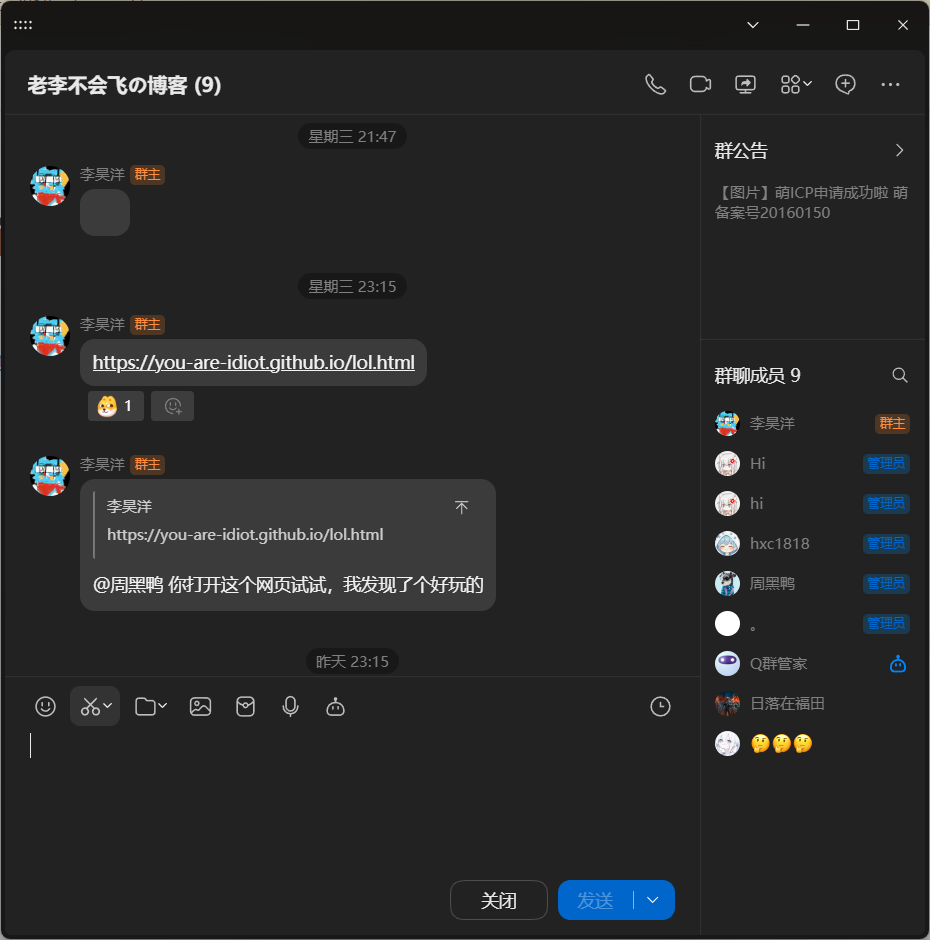Open the more options ellipsis menu
This screenshot has height=940, width=930.
[890, 84]
